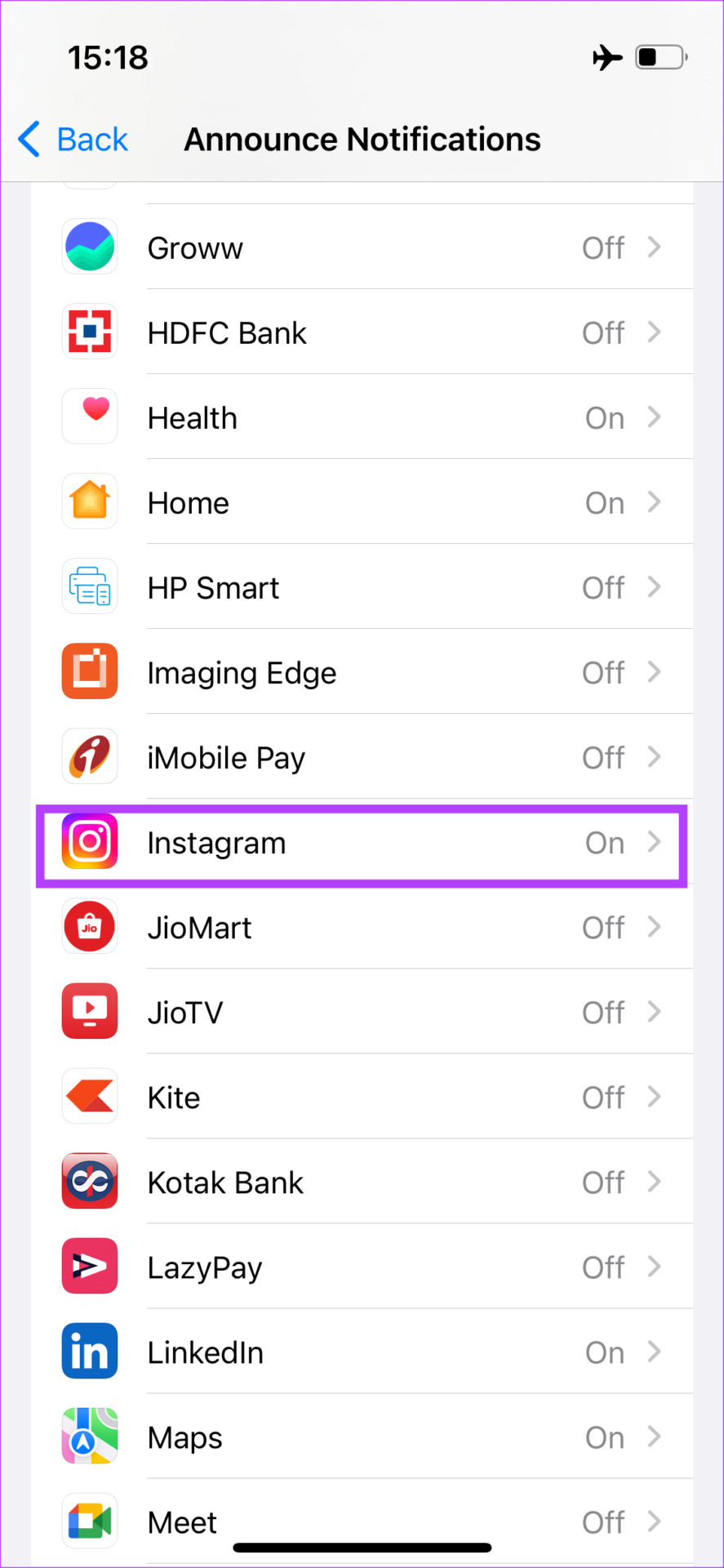Open the Kite app row
This screenshot has height=1568, width=724.
(362, 1098)
